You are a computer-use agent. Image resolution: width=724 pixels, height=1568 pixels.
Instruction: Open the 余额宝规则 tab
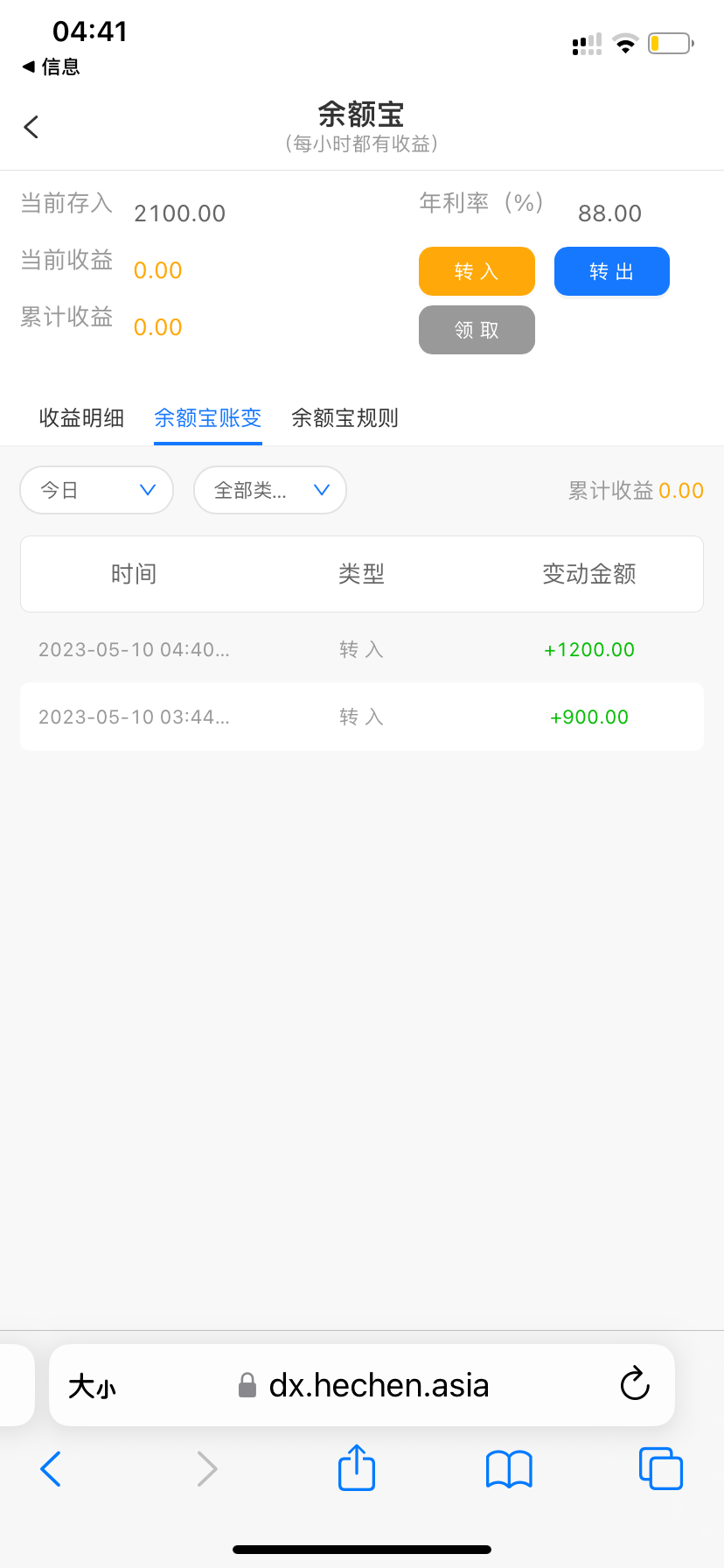[x=345, y=418]
